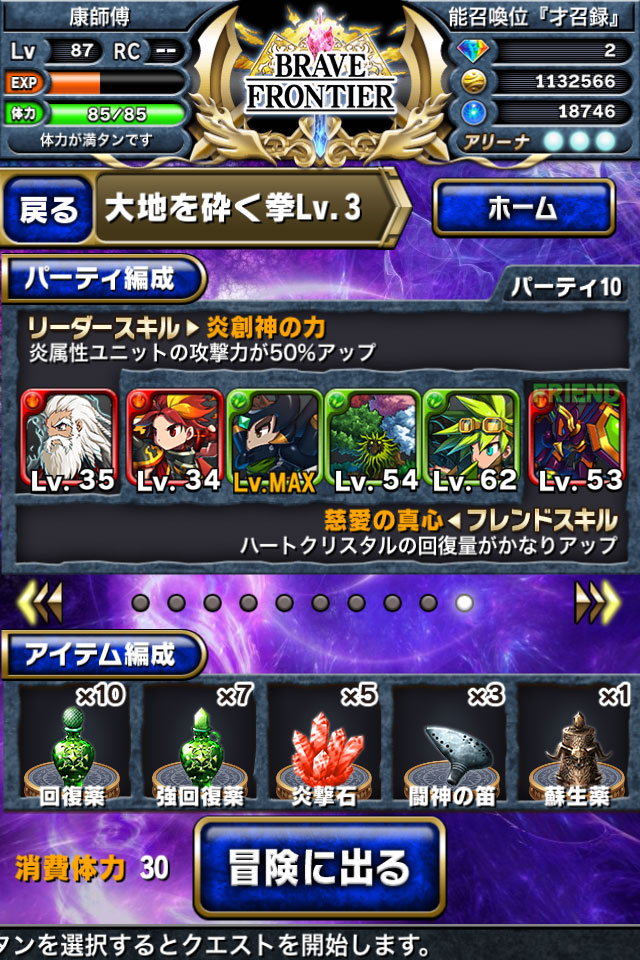This screenshot has height=960, width=640.
Task: Select the Lv. 54 tree unit
Action: click(373, 442)
